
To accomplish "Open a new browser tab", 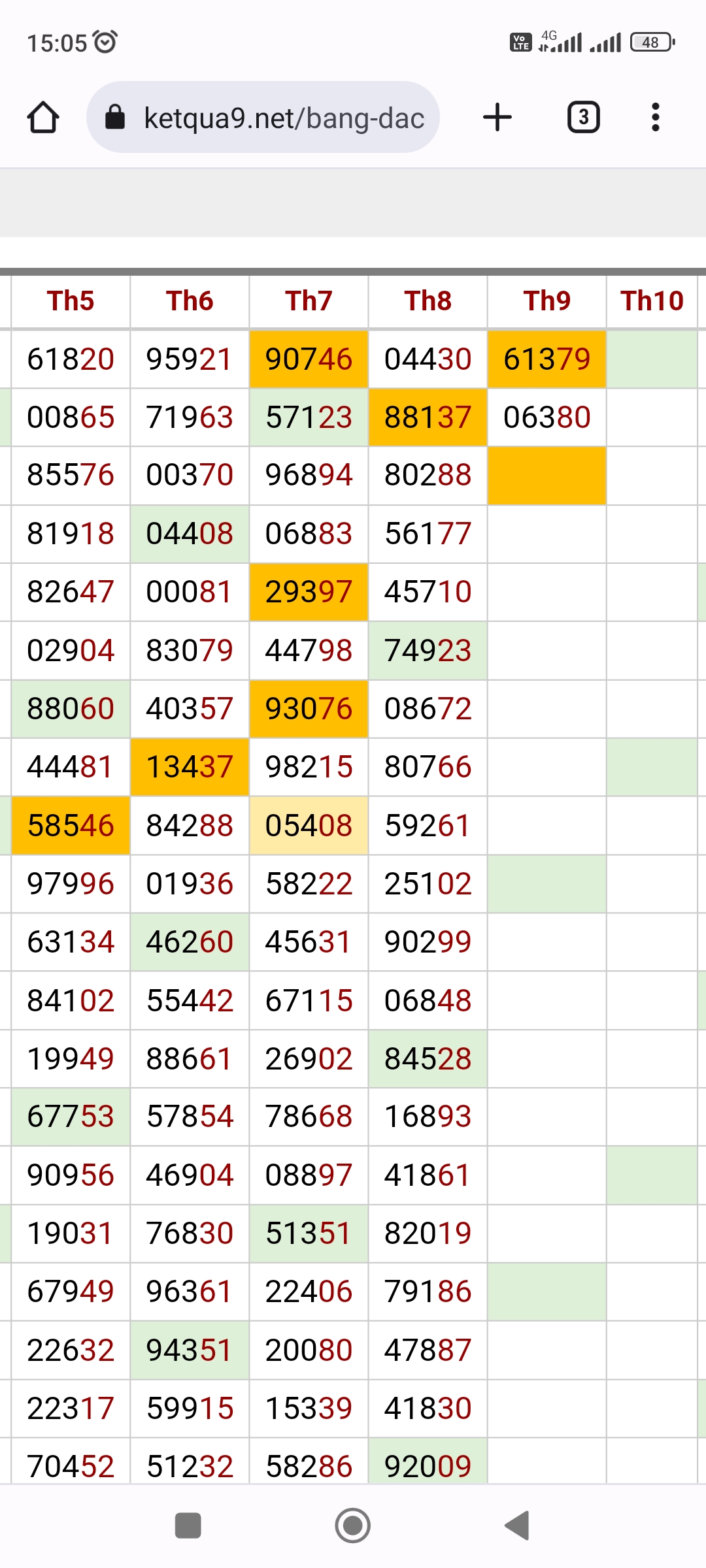I will click(497, 118).
